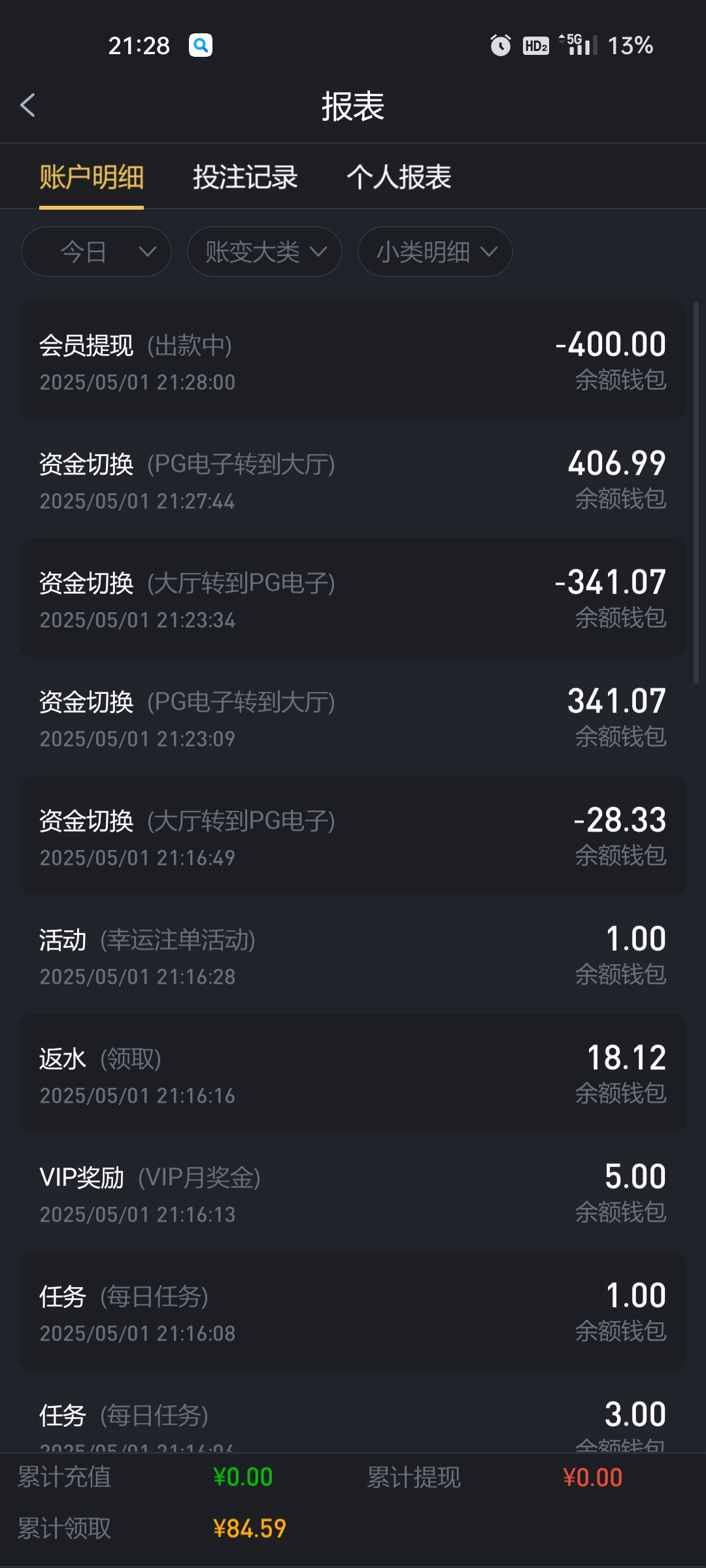
Task: Expand the 小类明细 filter dropdown
Action: [x=435, y=252]
